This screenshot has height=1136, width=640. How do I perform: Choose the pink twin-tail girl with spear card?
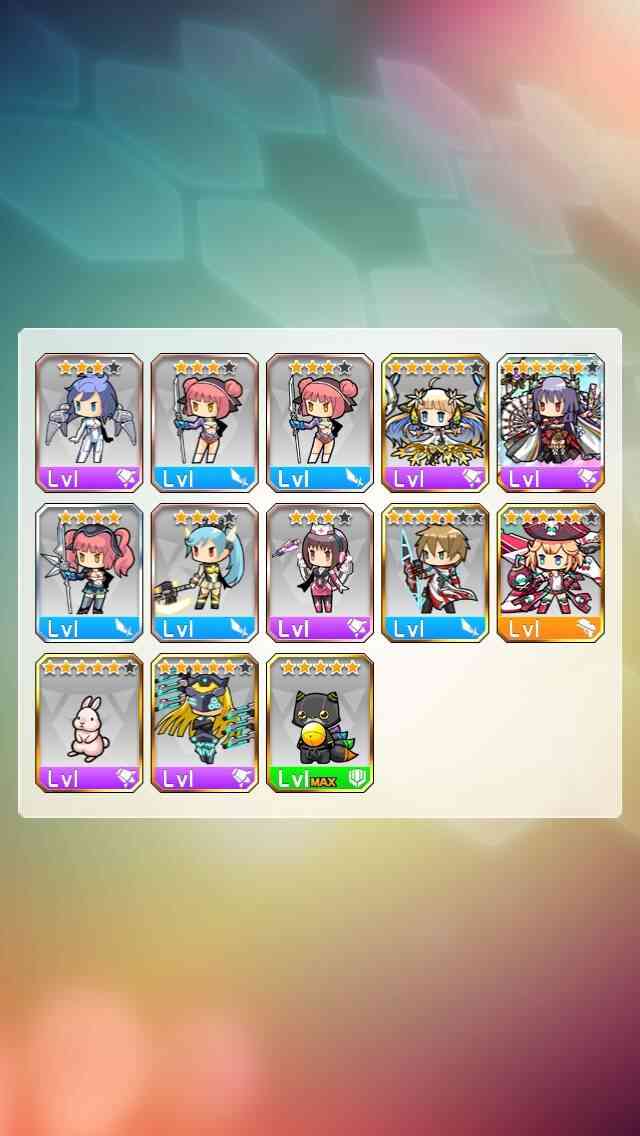point(89,573)
